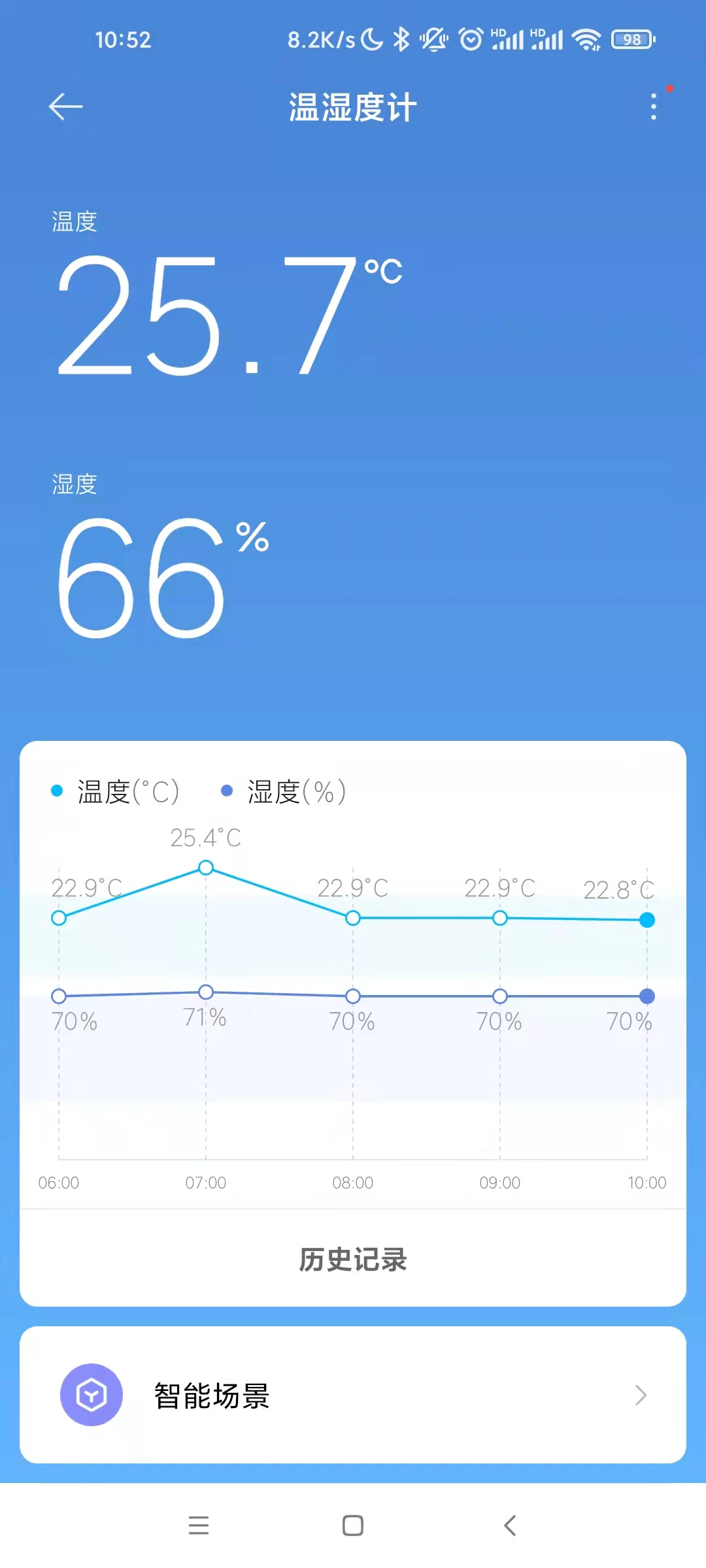Select the 温湿度计 title bar

coord(353,106)
